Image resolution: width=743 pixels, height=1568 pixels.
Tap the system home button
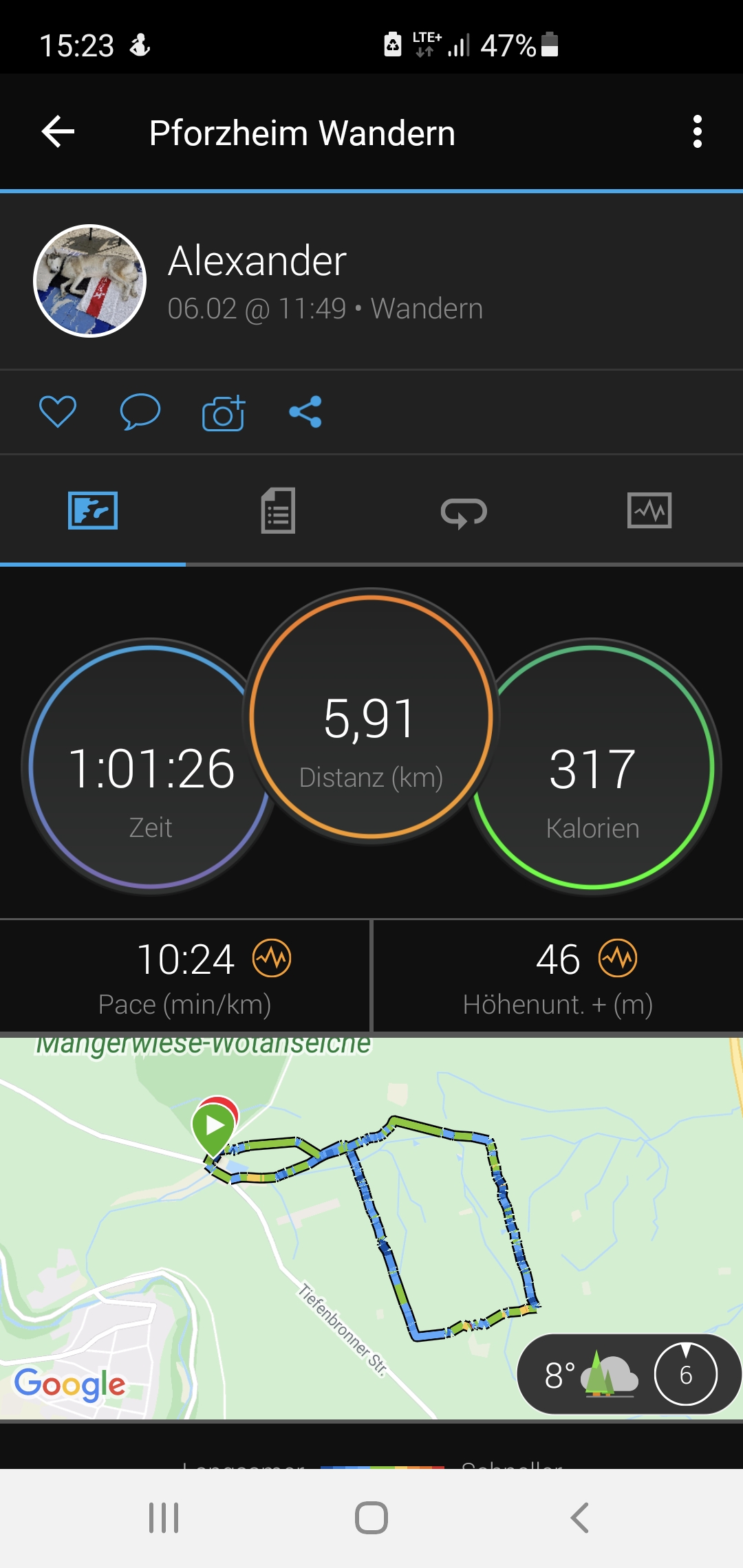click(371, 1518)
